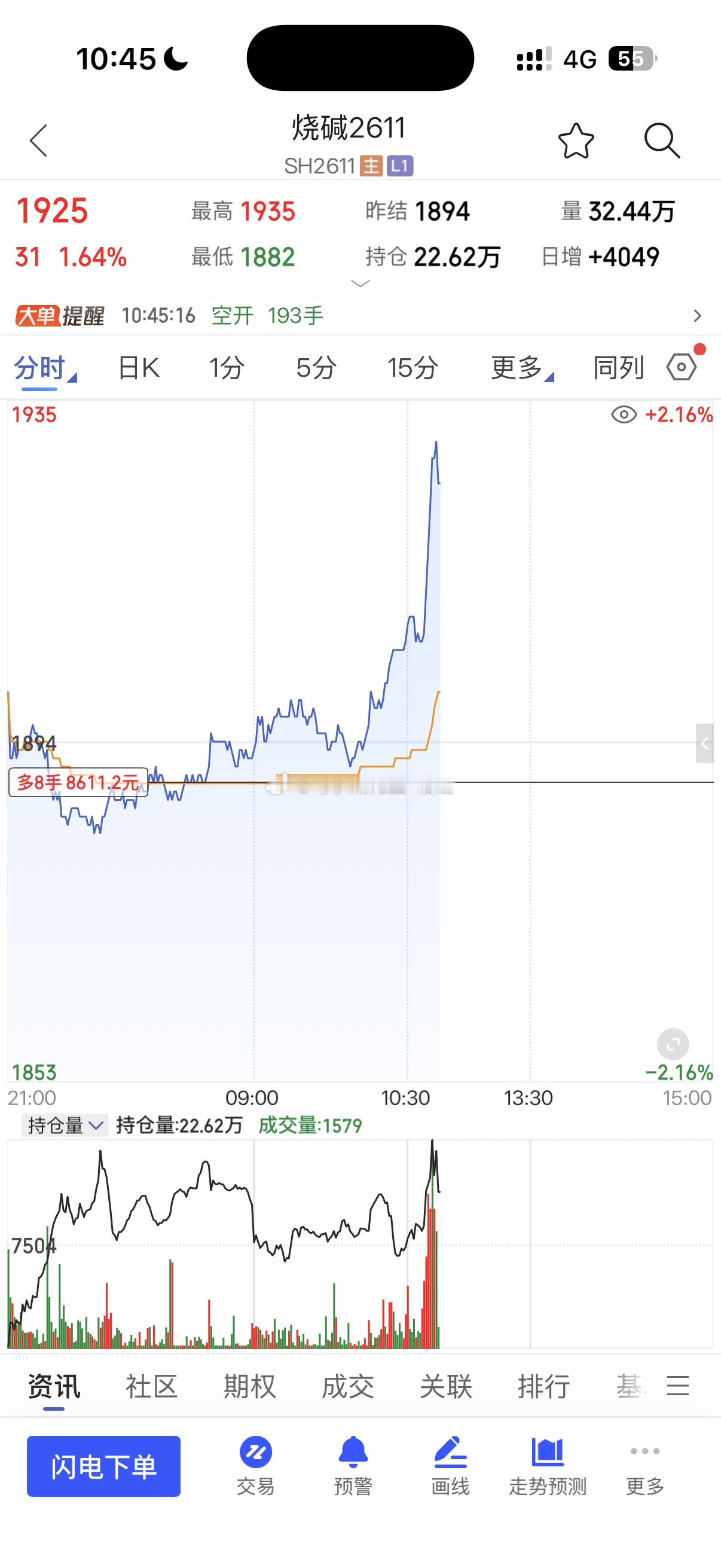
Task: Switch to the 成交 tab
Action: coord(347,1387)
